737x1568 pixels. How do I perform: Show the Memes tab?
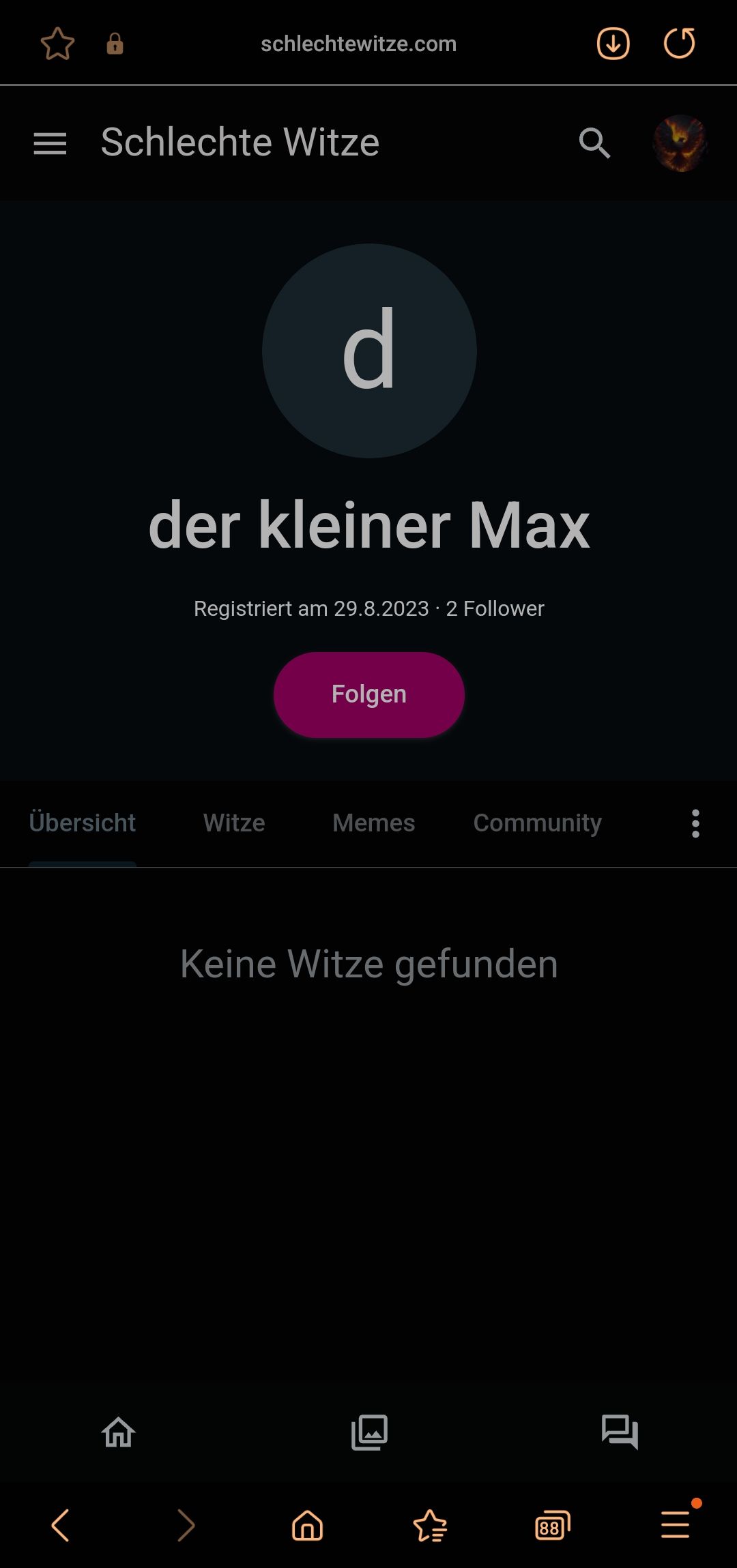click(x=373, y=823)
